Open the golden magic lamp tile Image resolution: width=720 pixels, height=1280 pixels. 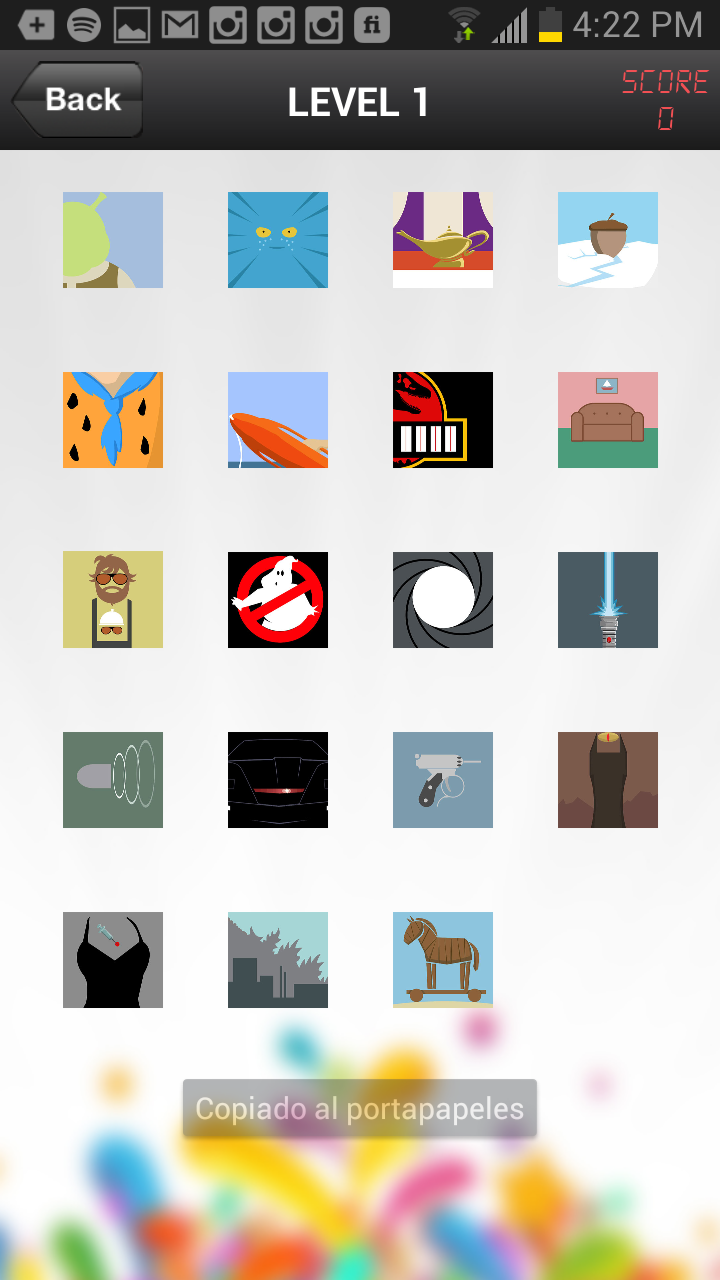click(x=443, y=240)
